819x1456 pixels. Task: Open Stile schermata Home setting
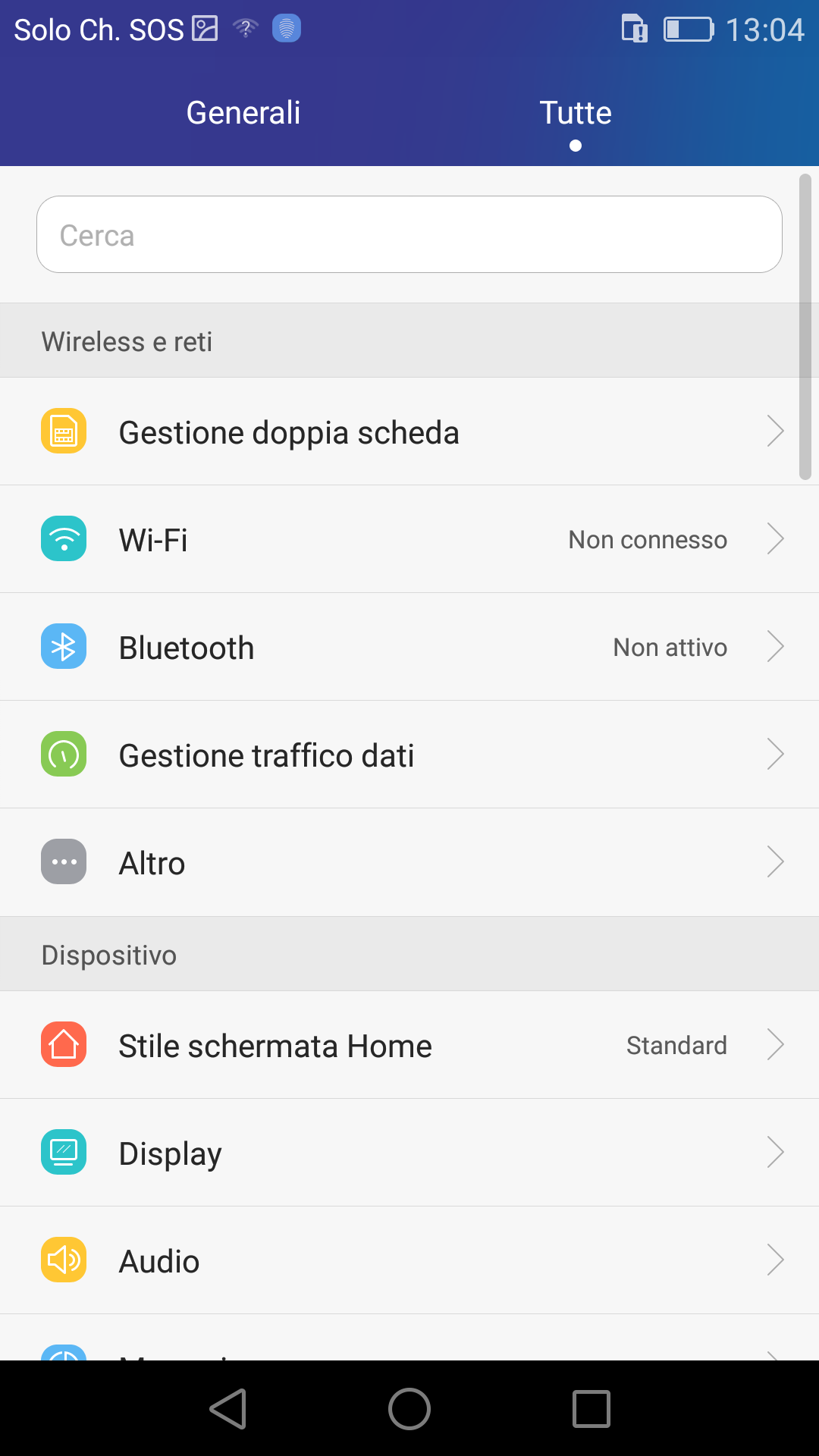409,1046
